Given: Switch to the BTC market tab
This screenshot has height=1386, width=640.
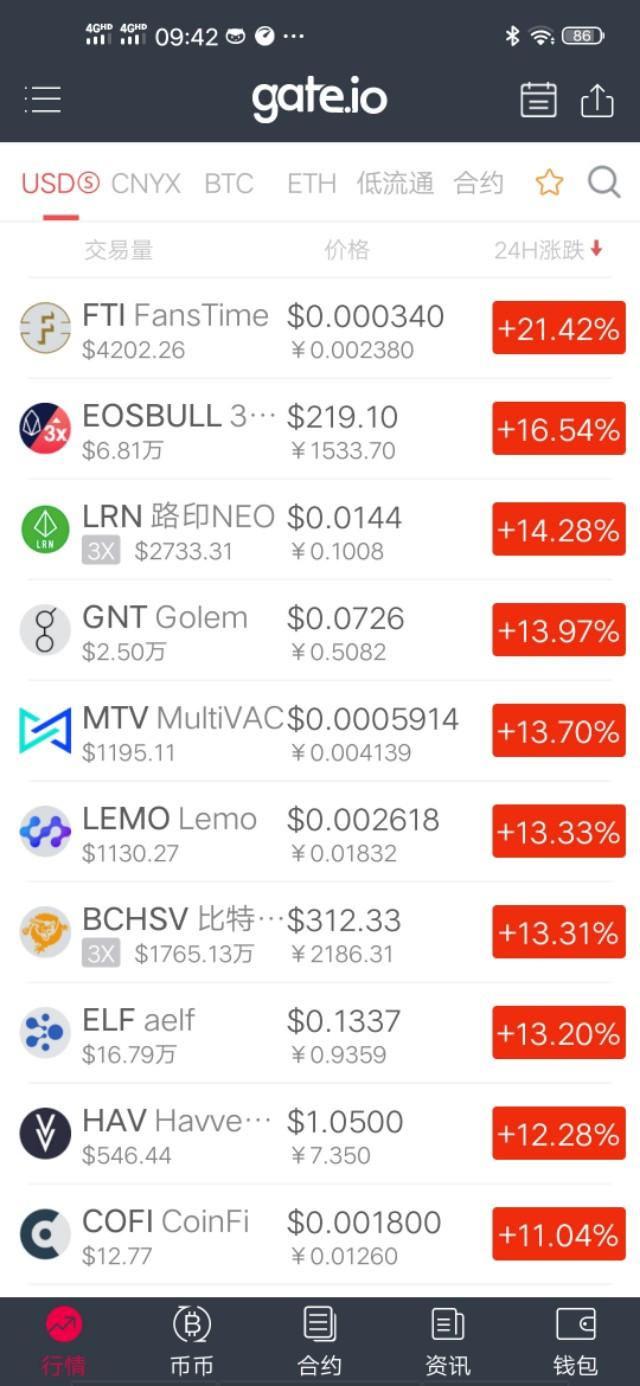Looking at the screenshot, I should point(229,184).
